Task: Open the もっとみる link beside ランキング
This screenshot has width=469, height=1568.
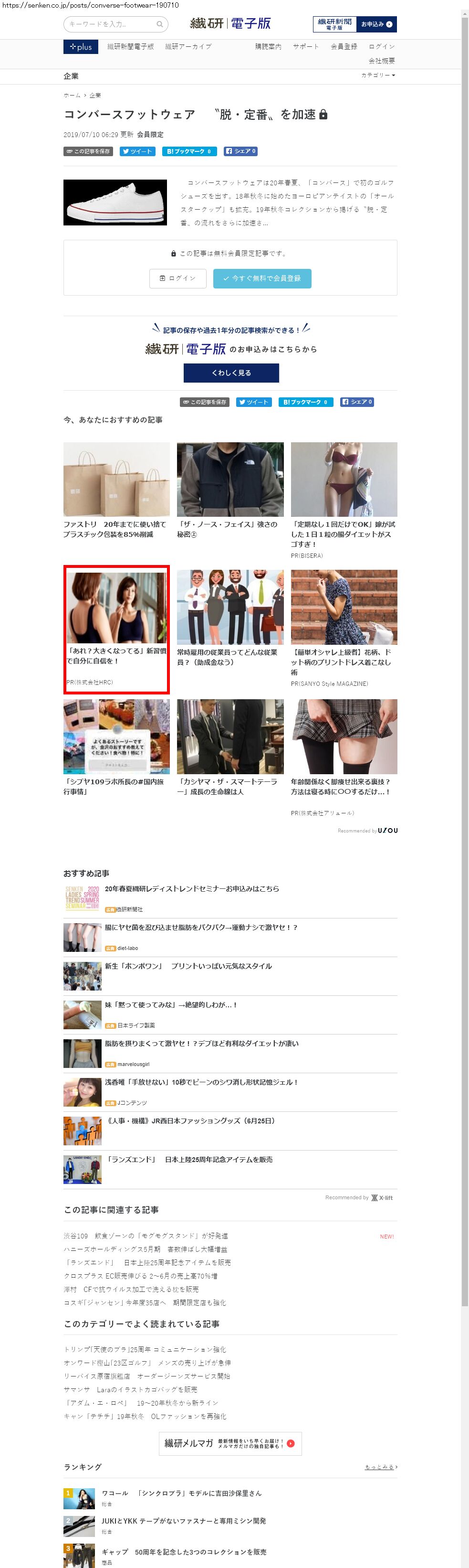Action: [381, 1468]
